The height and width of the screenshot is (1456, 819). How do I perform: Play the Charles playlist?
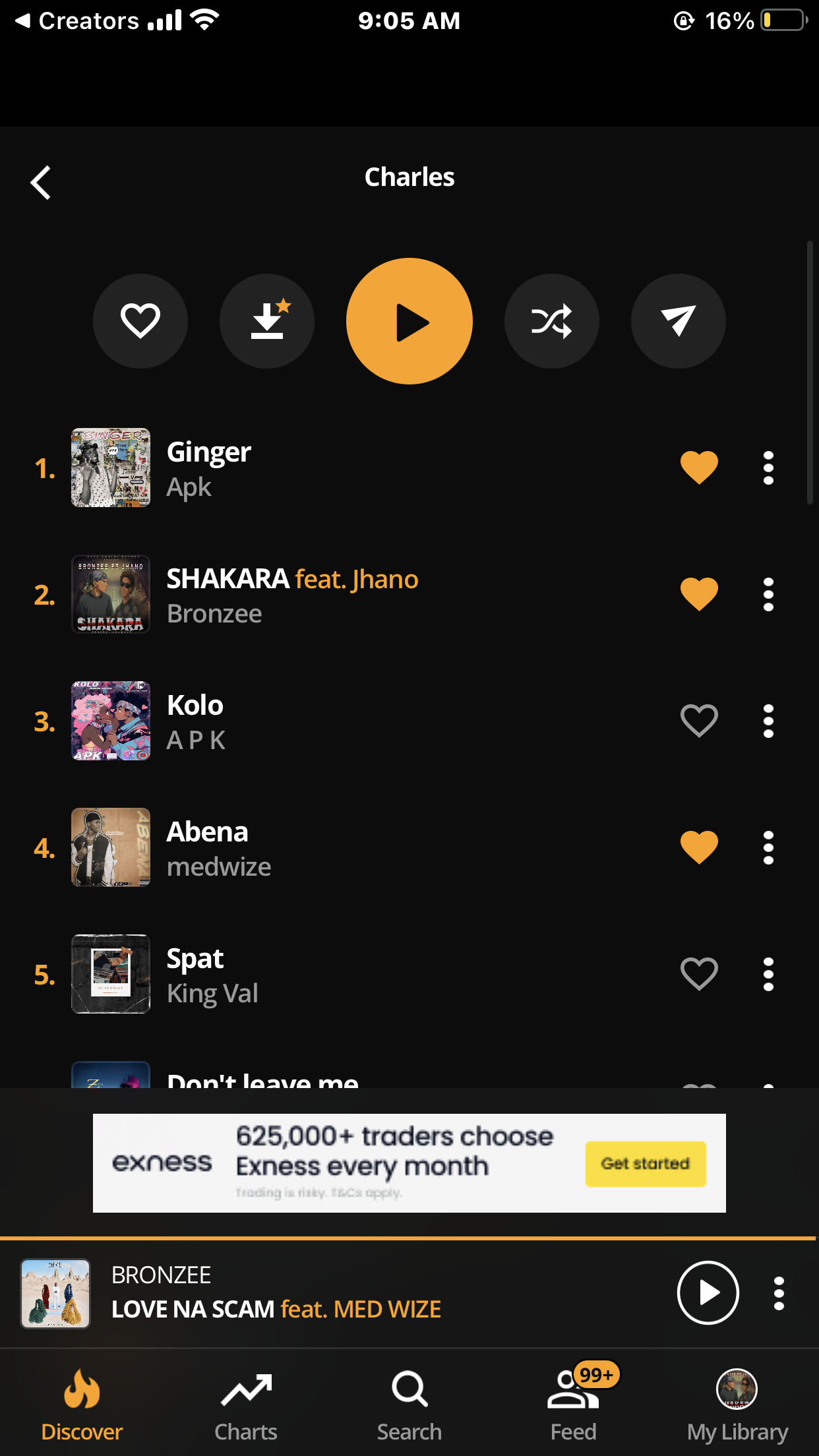(409, 321)
